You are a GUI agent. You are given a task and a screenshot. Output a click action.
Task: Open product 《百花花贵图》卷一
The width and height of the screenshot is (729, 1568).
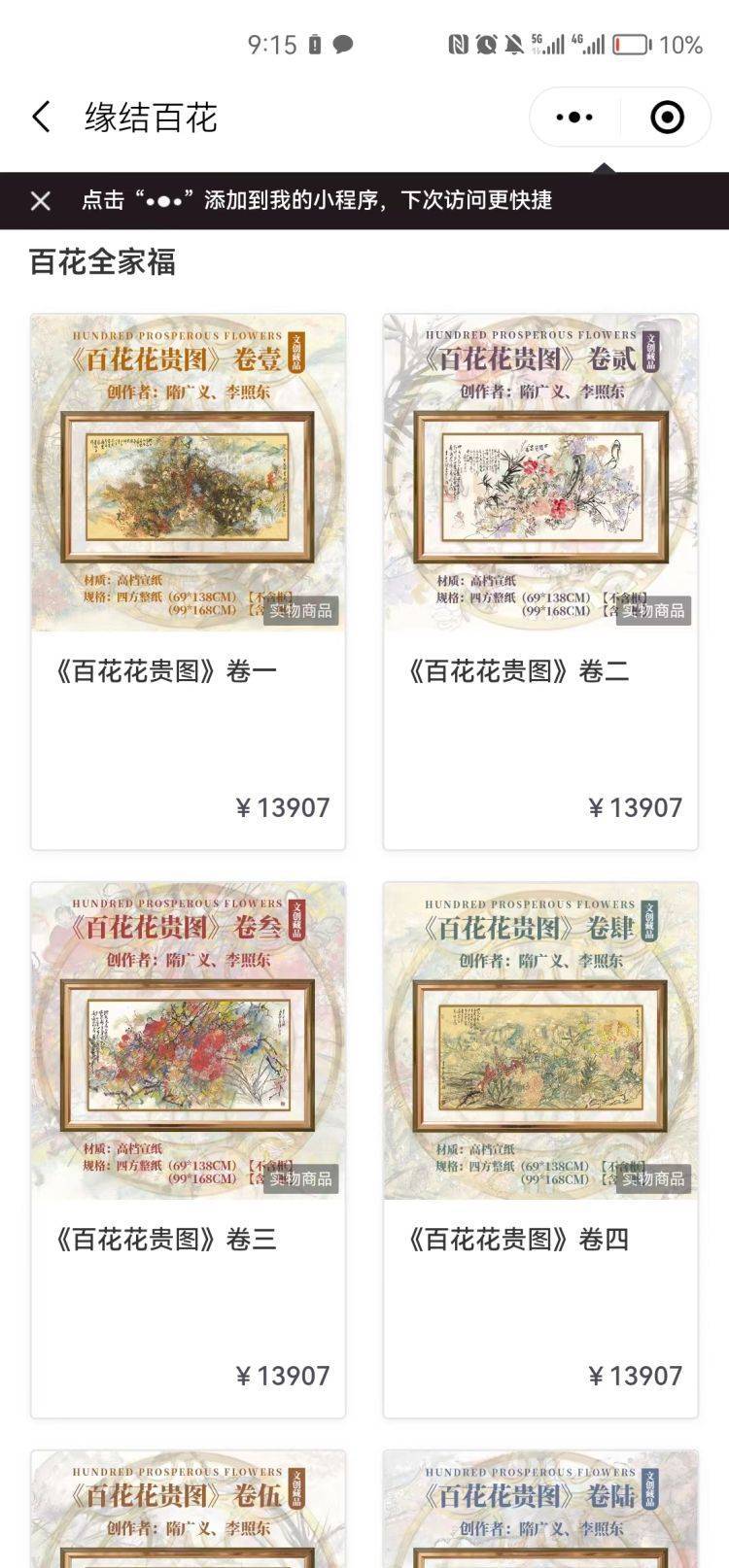point(188,581)
